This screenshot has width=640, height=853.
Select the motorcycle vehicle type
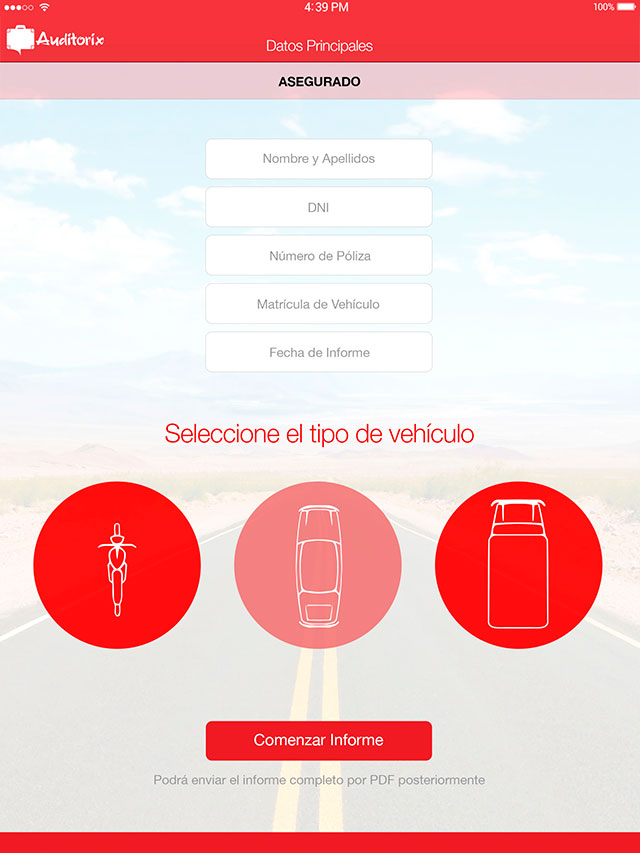click(117, 565)
